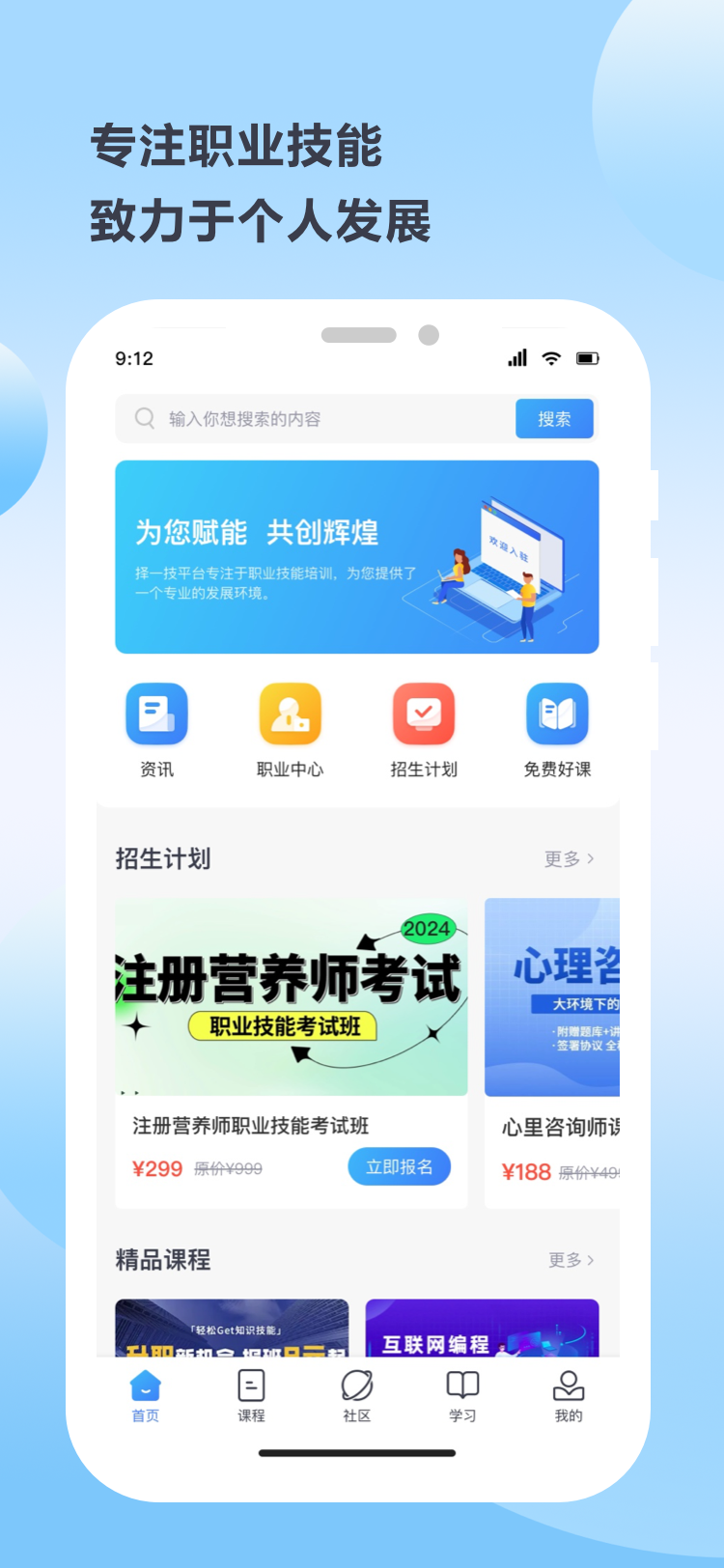Tap 立即报名 to enroll now
This screenshot has width=724, height=1568.
pos(399,1166)
